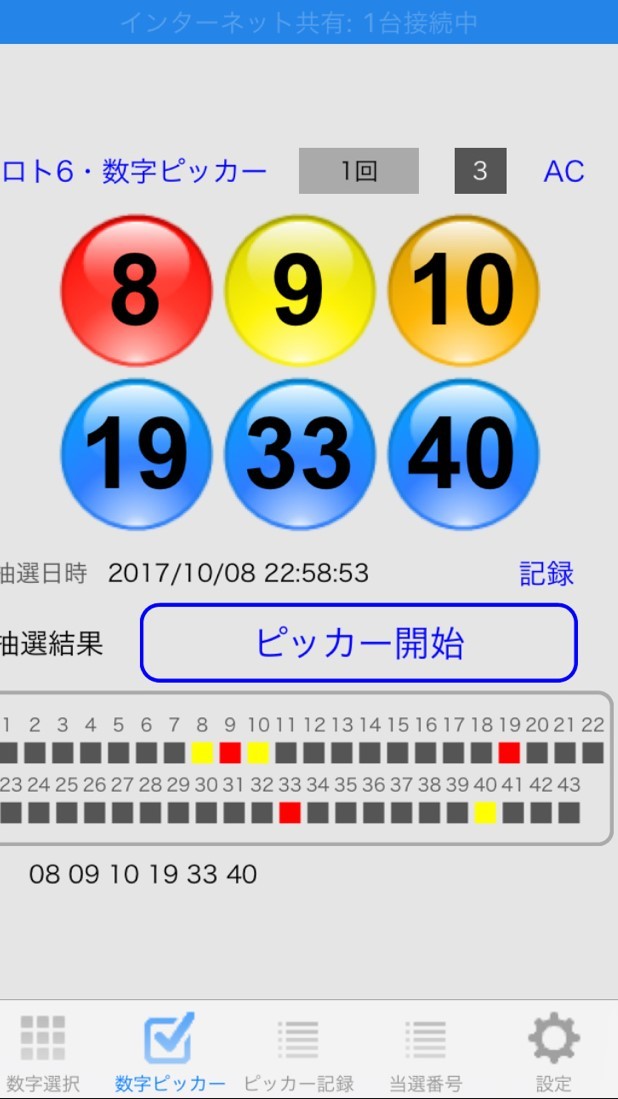Select the 数字ピッカー tab
This screenshot has width=618, height=1099.
[170, 1051]
